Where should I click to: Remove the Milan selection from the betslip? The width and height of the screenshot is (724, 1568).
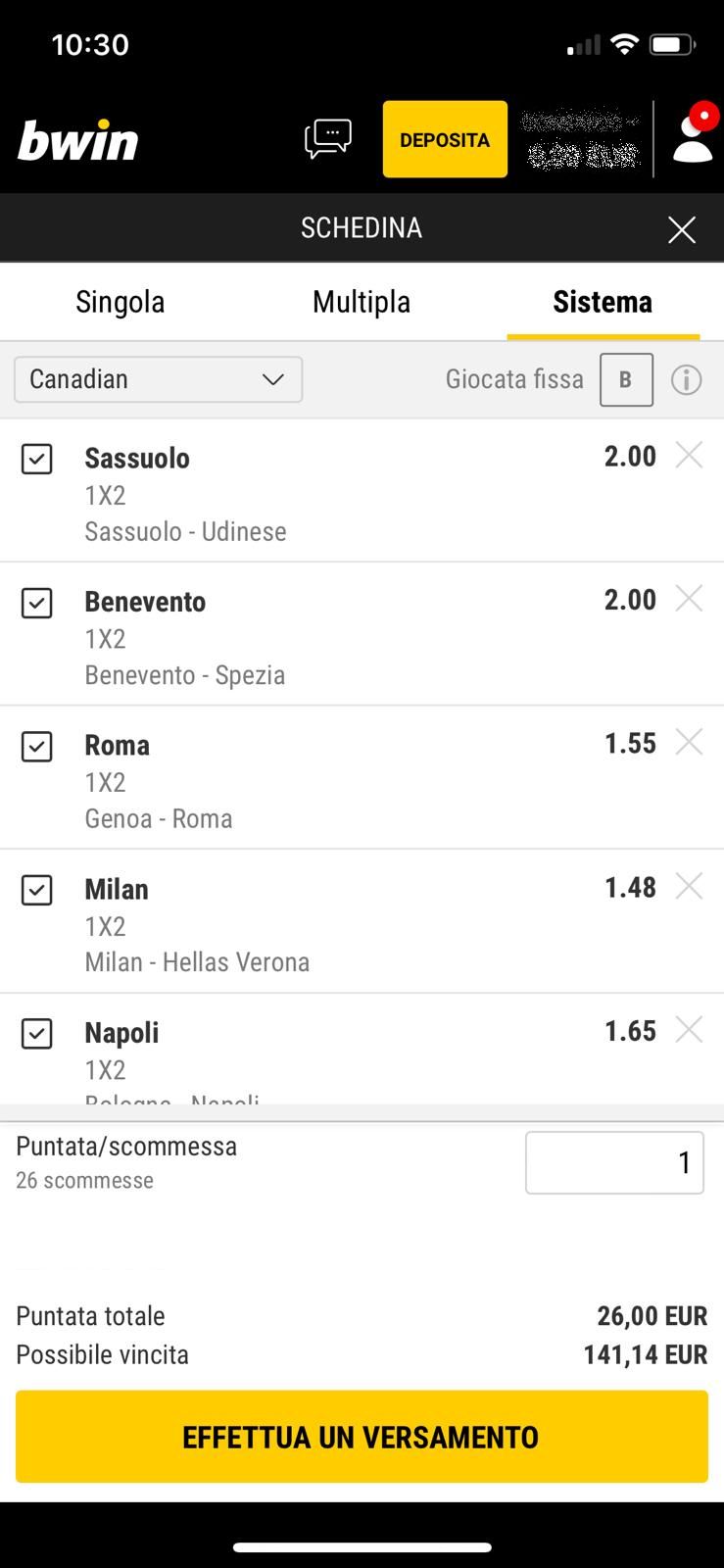tap(690, 885)
